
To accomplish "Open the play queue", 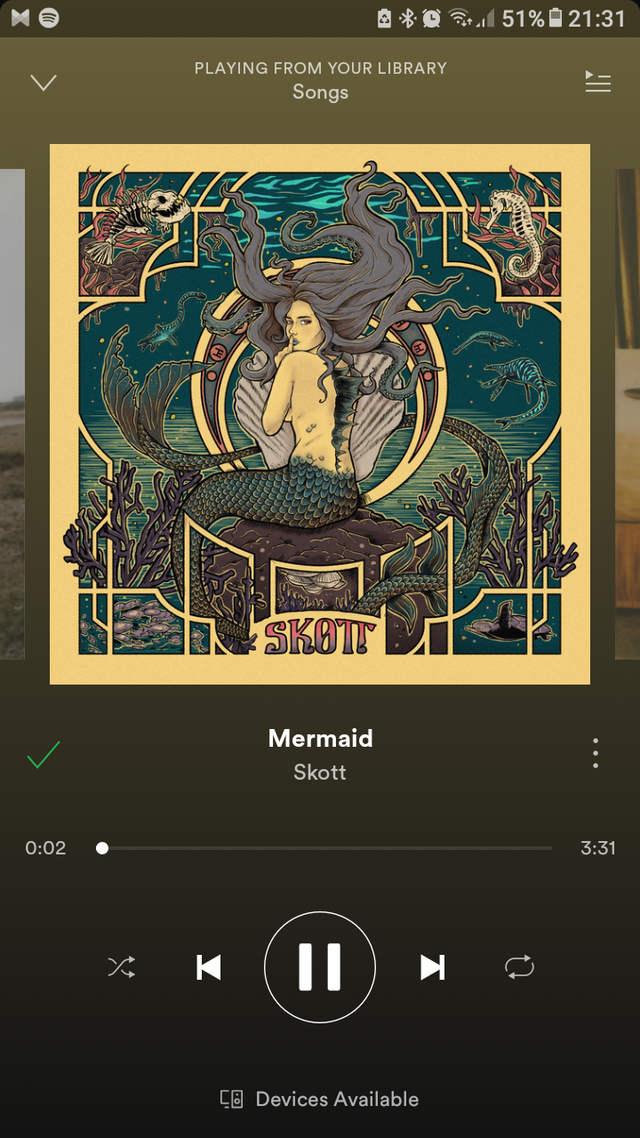I will coord(597,82).
